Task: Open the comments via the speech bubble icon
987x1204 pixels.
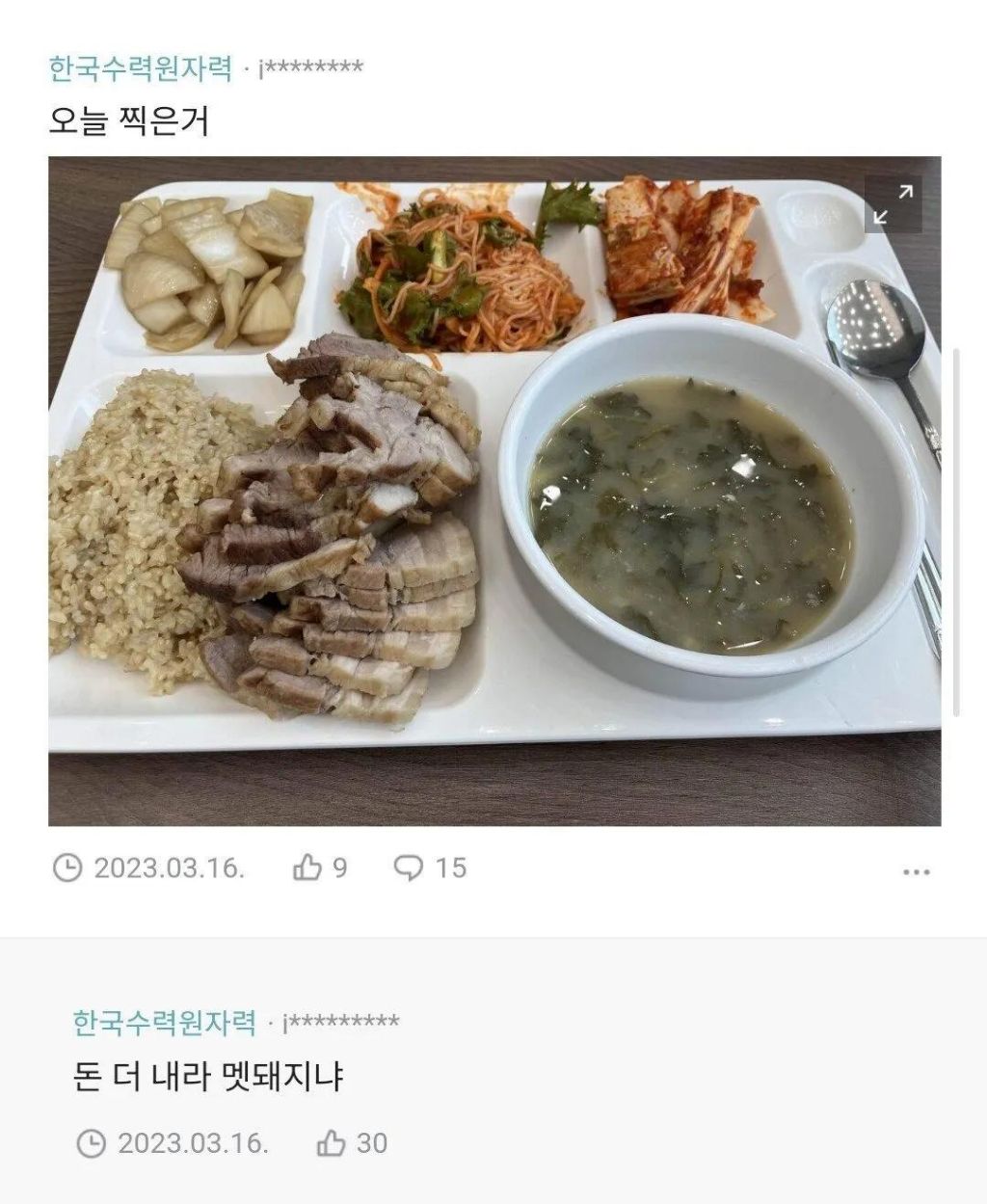Action: click(x=410, y=869)
